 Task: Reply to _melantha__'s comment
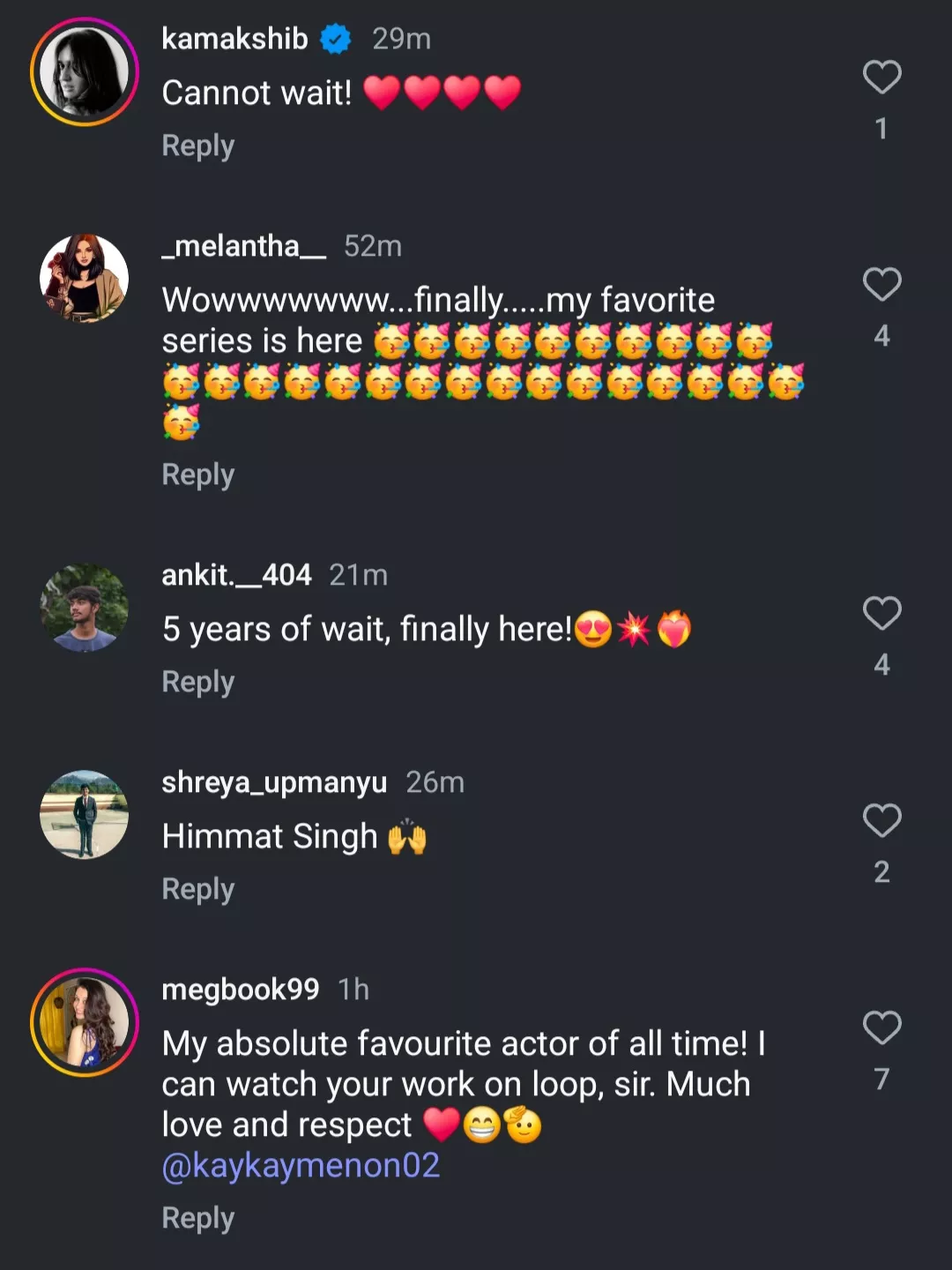[x=197, y=474]
